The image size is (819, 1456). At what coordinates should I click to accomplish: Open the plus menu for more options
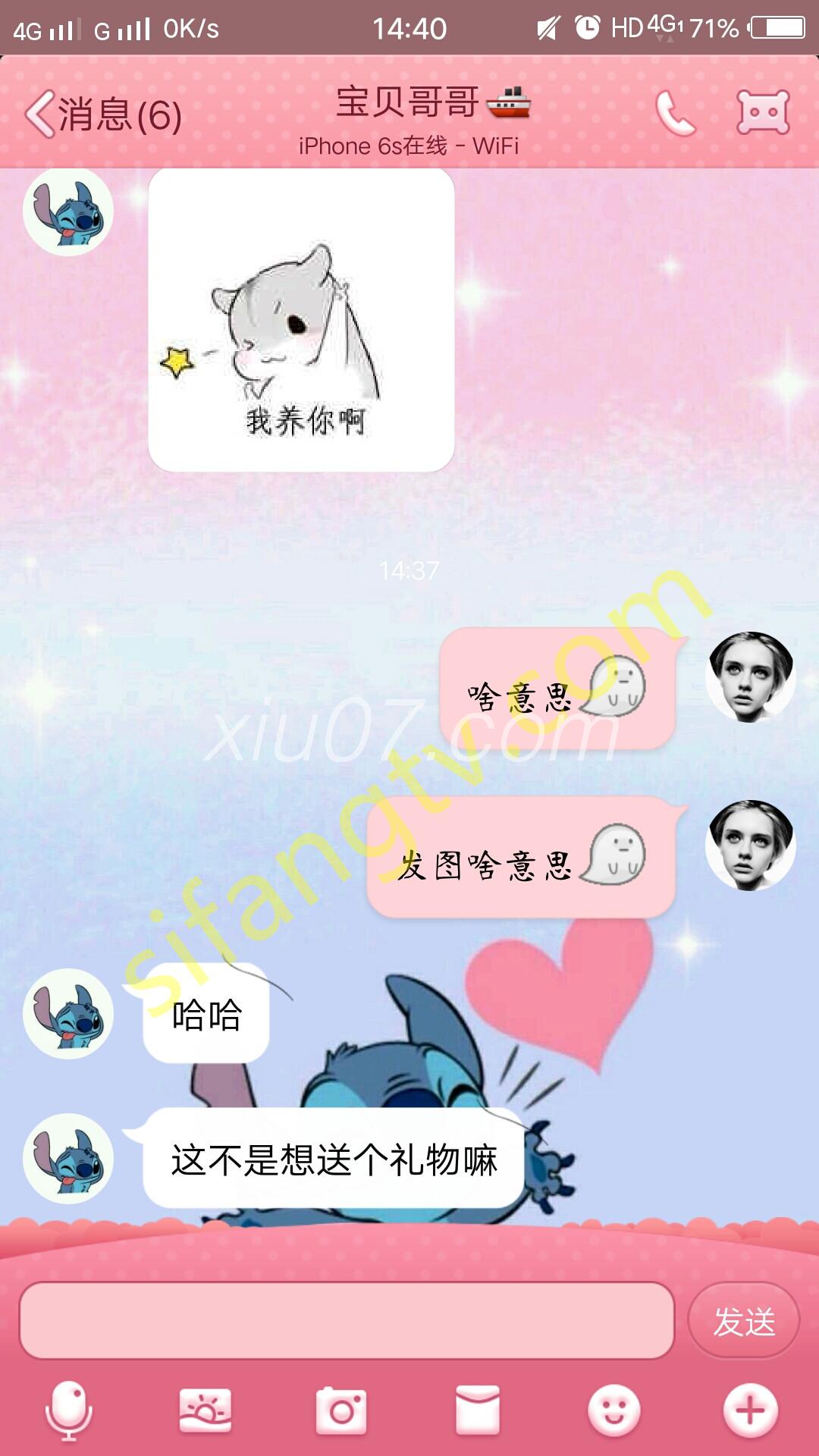[750, 1411]
